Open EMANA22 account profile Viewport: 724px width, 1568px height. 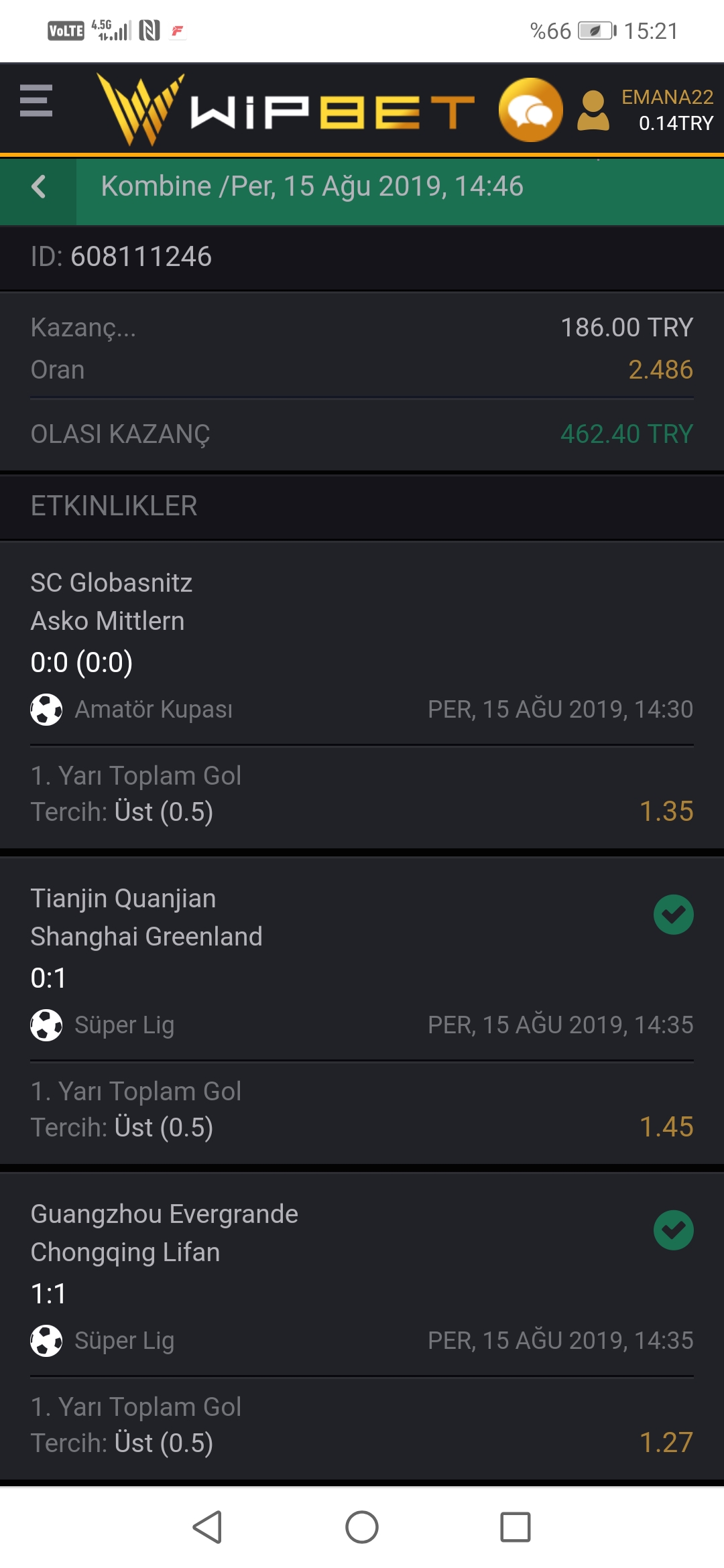click(646, 110)
